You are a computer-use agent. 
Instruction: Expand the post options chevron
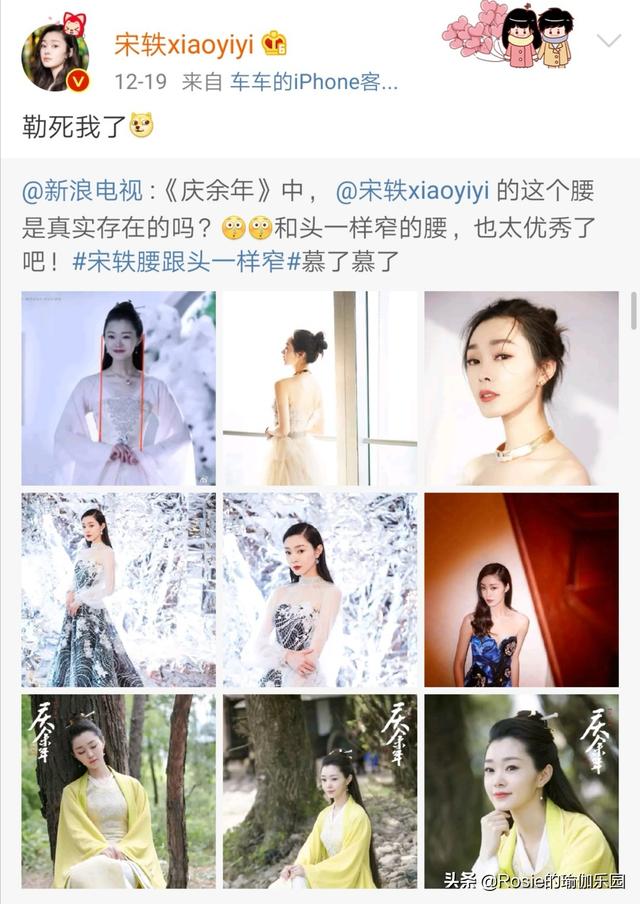608,42
